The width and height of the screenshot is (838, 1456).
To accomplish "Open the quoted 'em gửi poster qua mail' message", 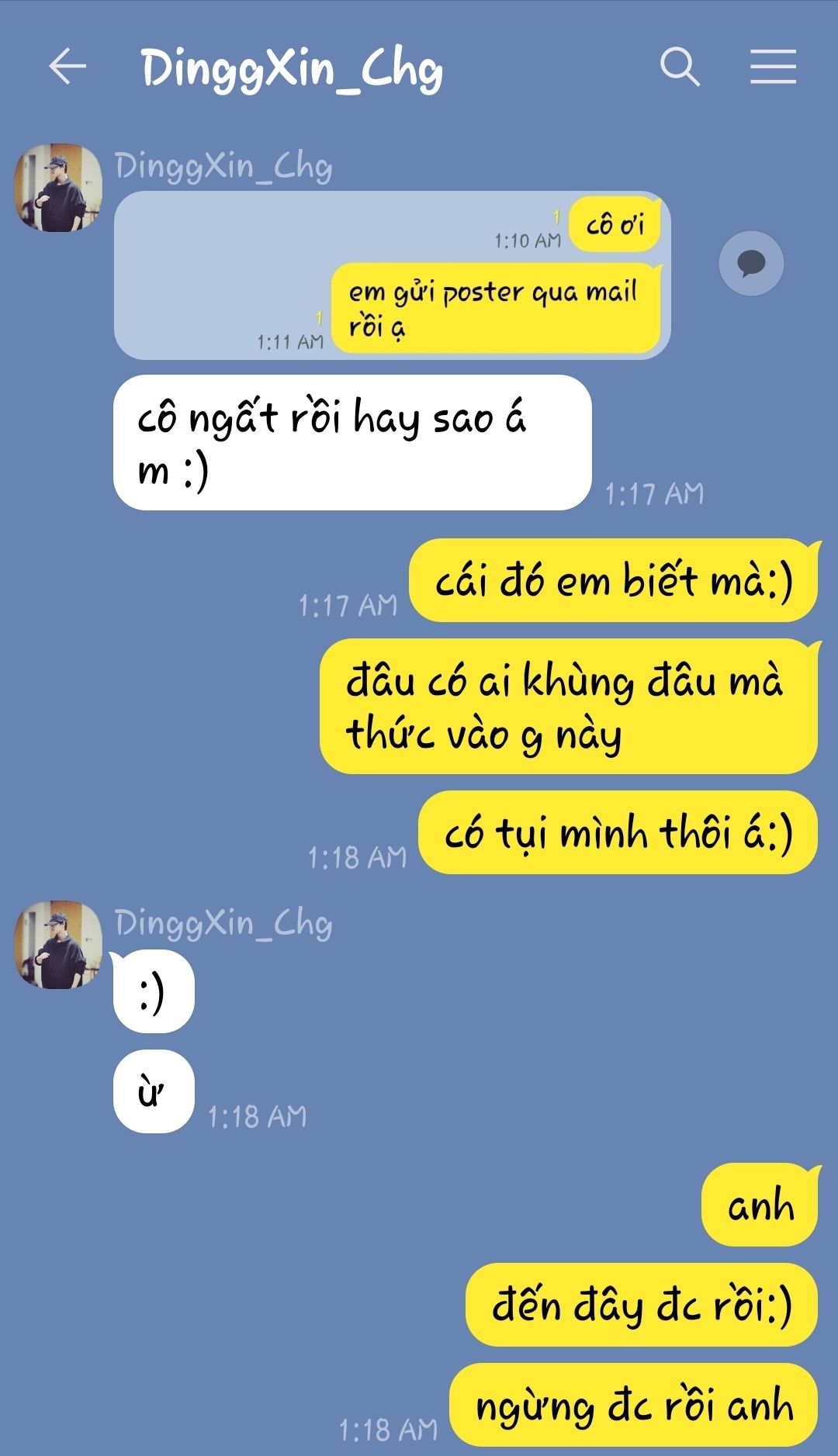I will point(496,309).
